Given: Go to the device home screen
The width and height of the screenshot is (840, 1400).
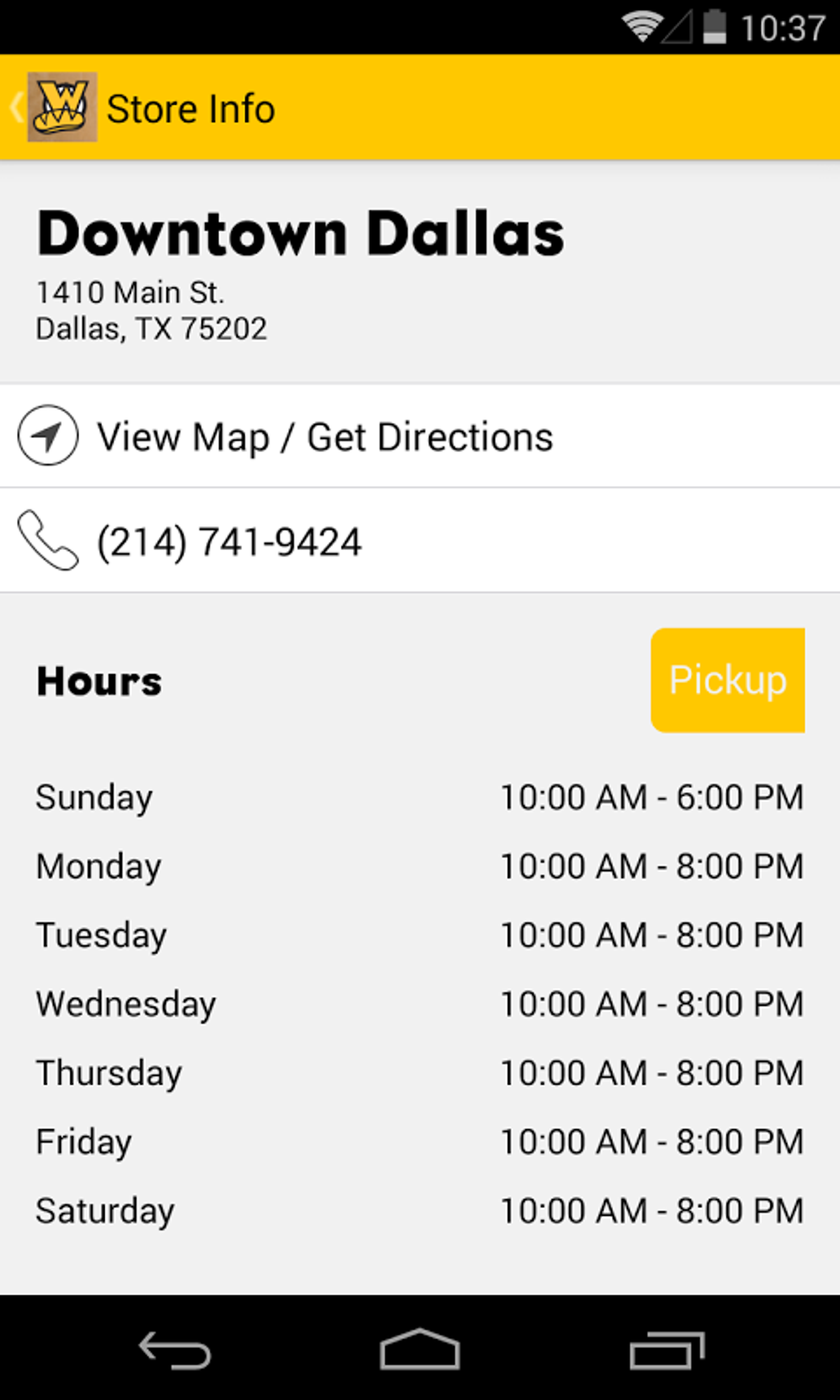Looking at the screenshot, I should click(x=419, y=1351).
